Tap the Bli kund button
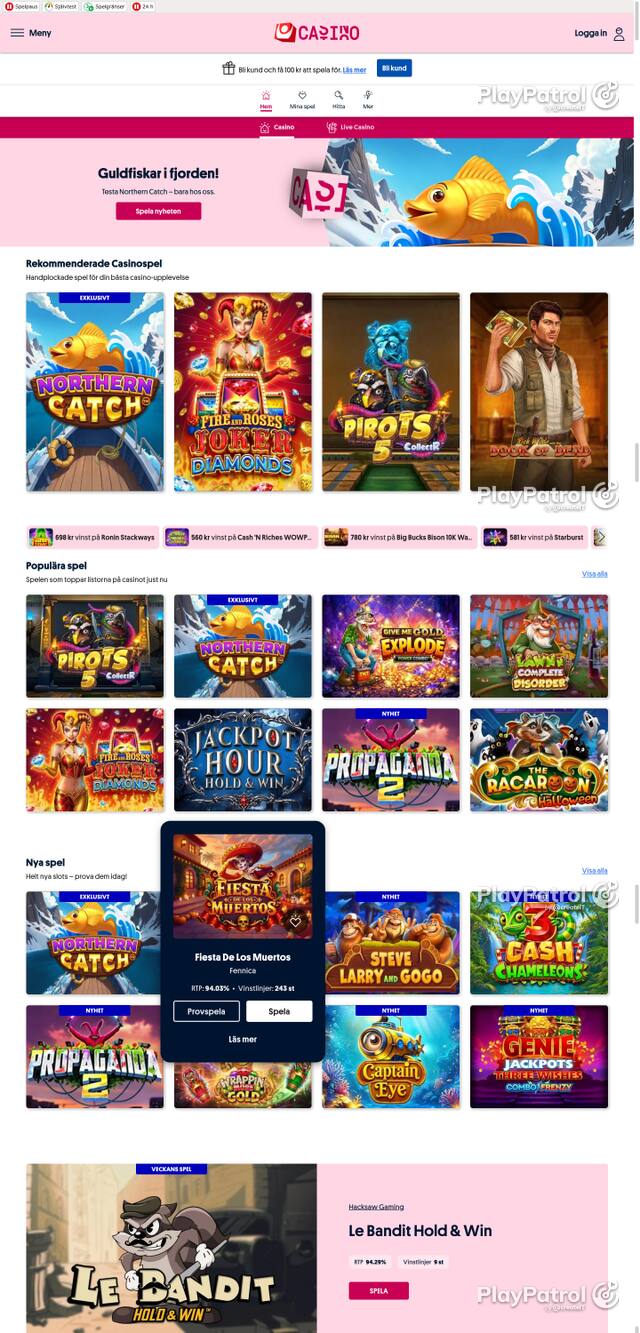Screen dimensions: 640x1333 point(394,68)
